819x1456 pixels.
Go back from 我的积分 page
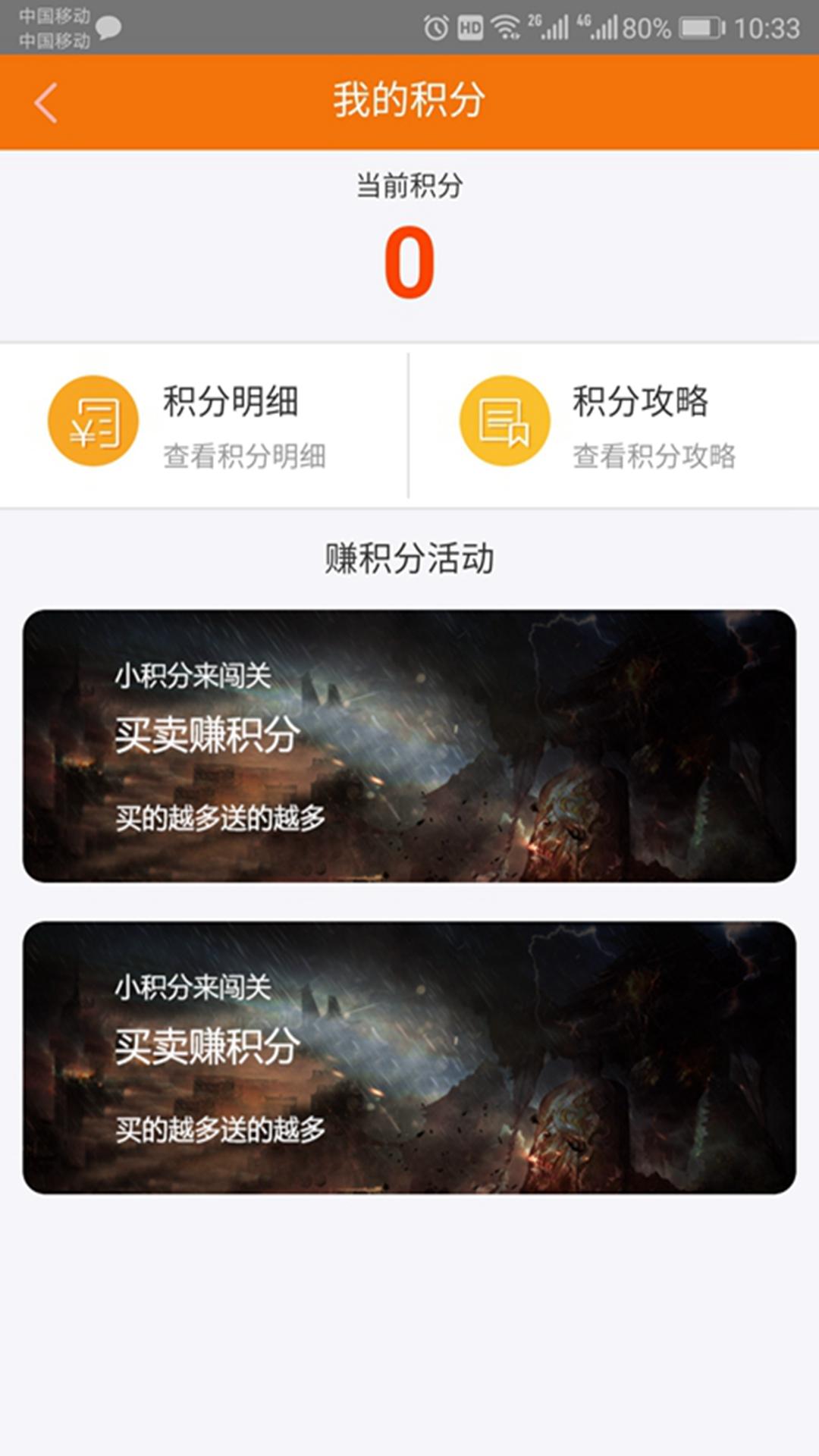(45, 102)
